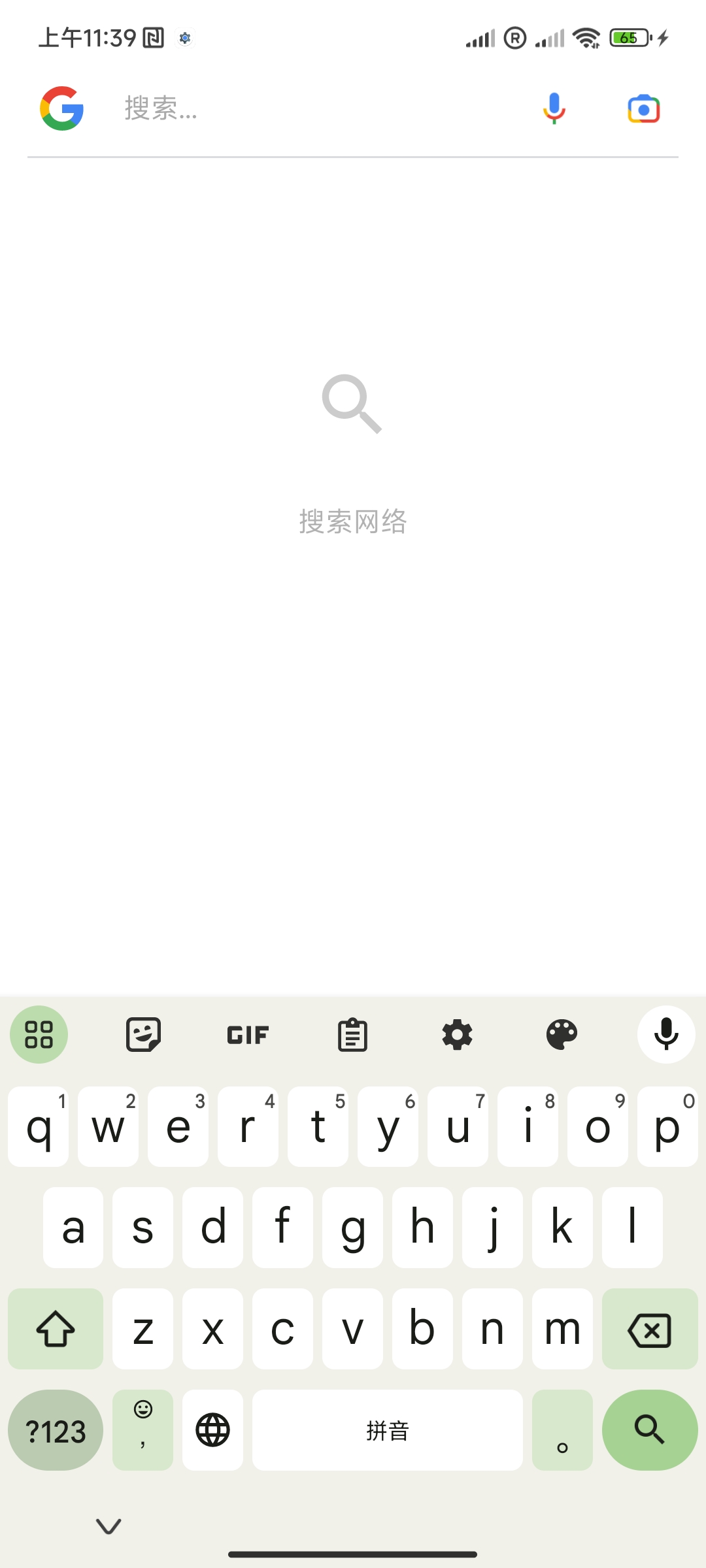
Task: Tap the keyboard voice input microphone
Action: [x=666, y=1035]
